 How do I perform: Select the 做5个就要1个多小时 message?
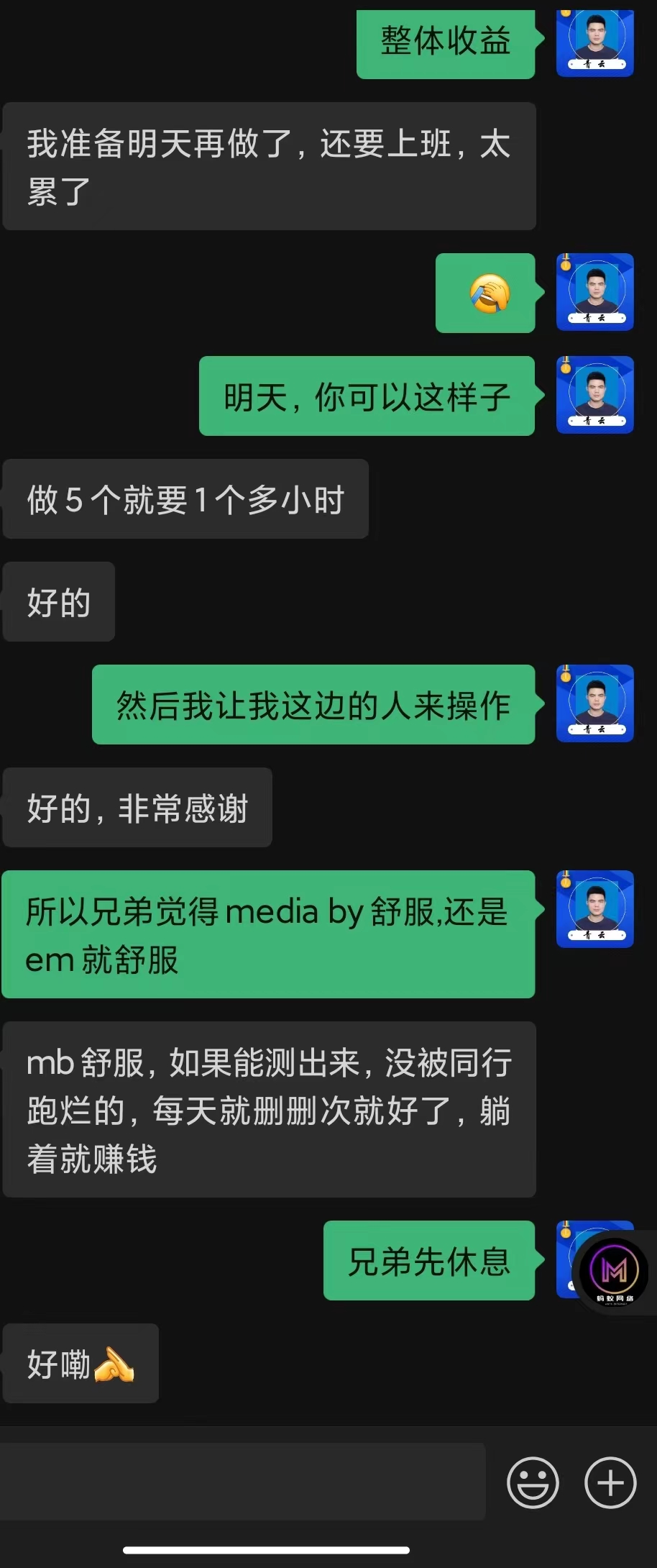pos(185,499)
